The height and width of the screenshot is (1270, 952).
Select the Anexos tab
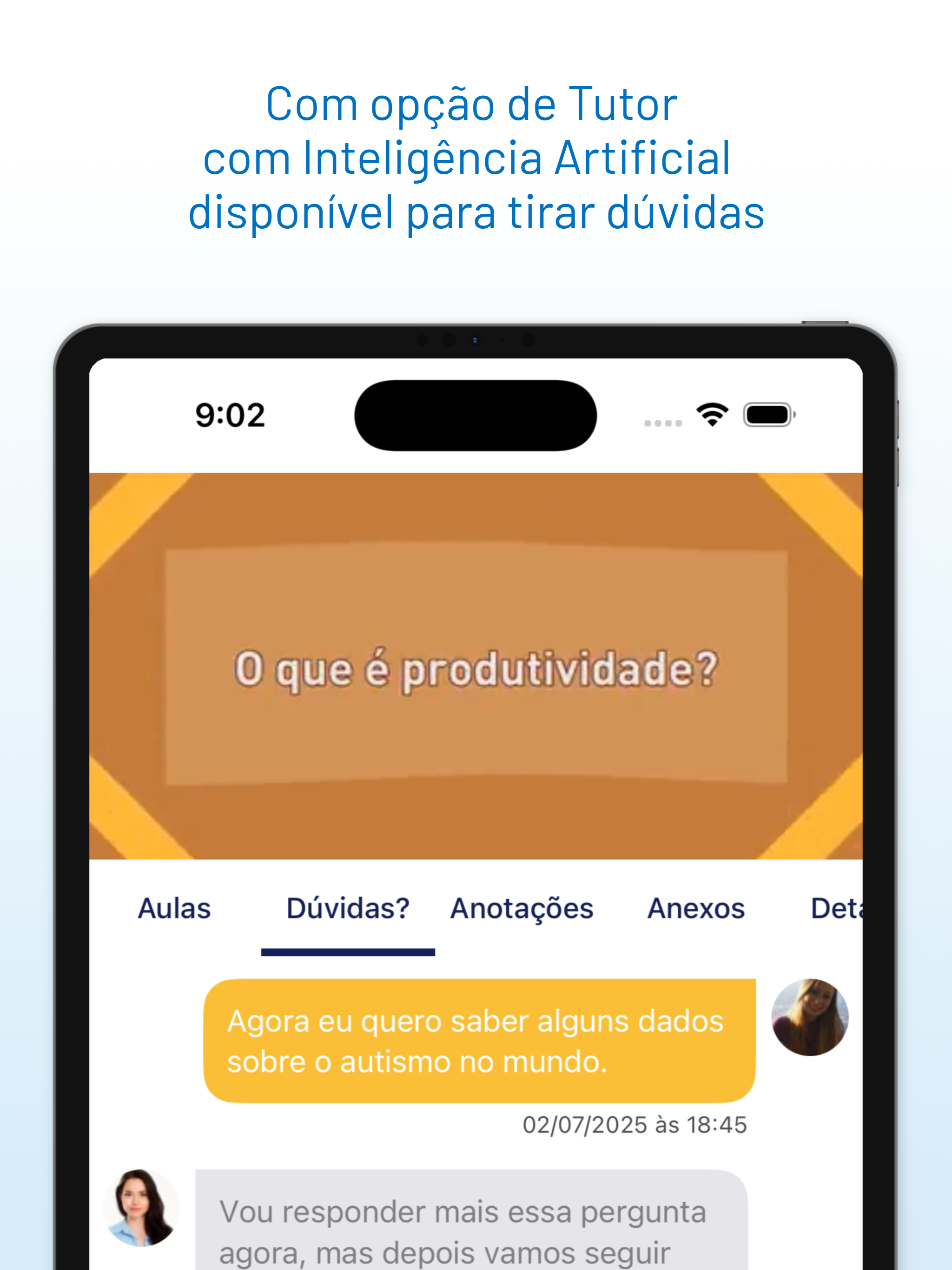pyautogui.click(x=696, y=908)
